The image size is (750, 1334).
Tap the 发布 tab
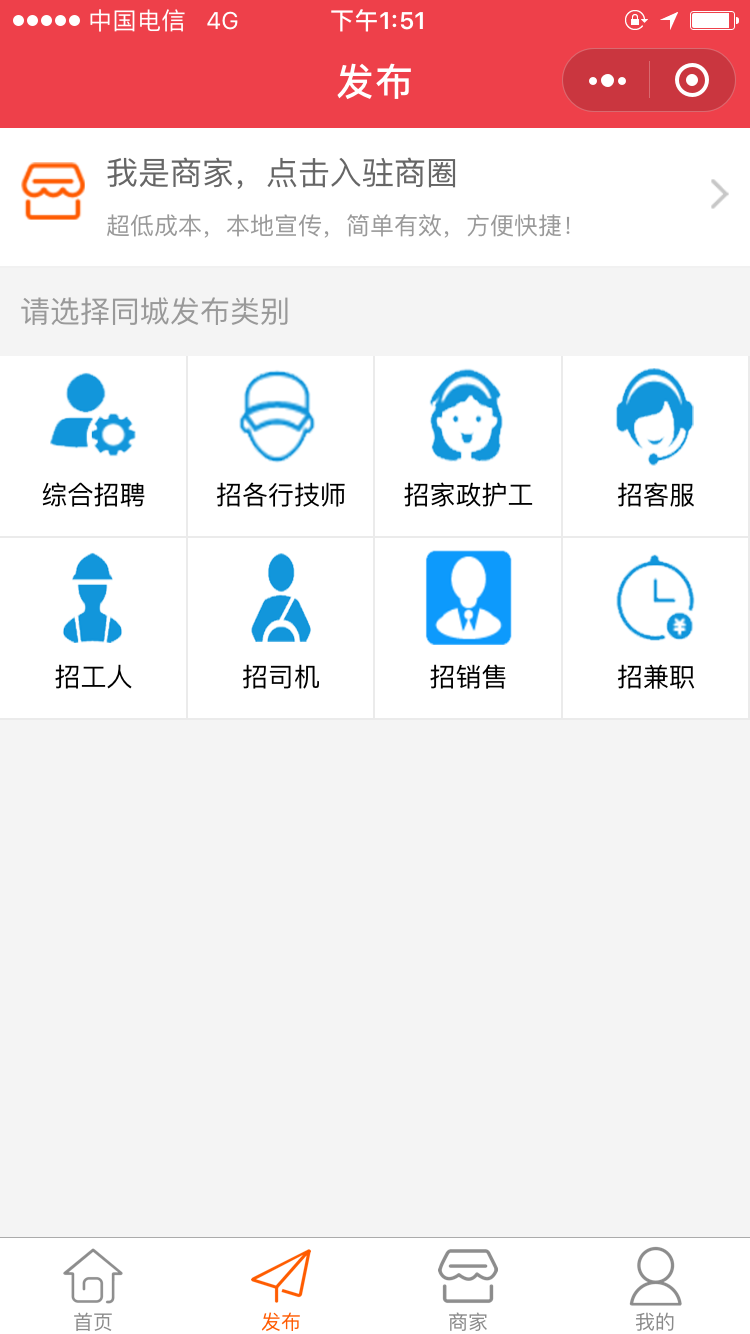(281, 1288)
